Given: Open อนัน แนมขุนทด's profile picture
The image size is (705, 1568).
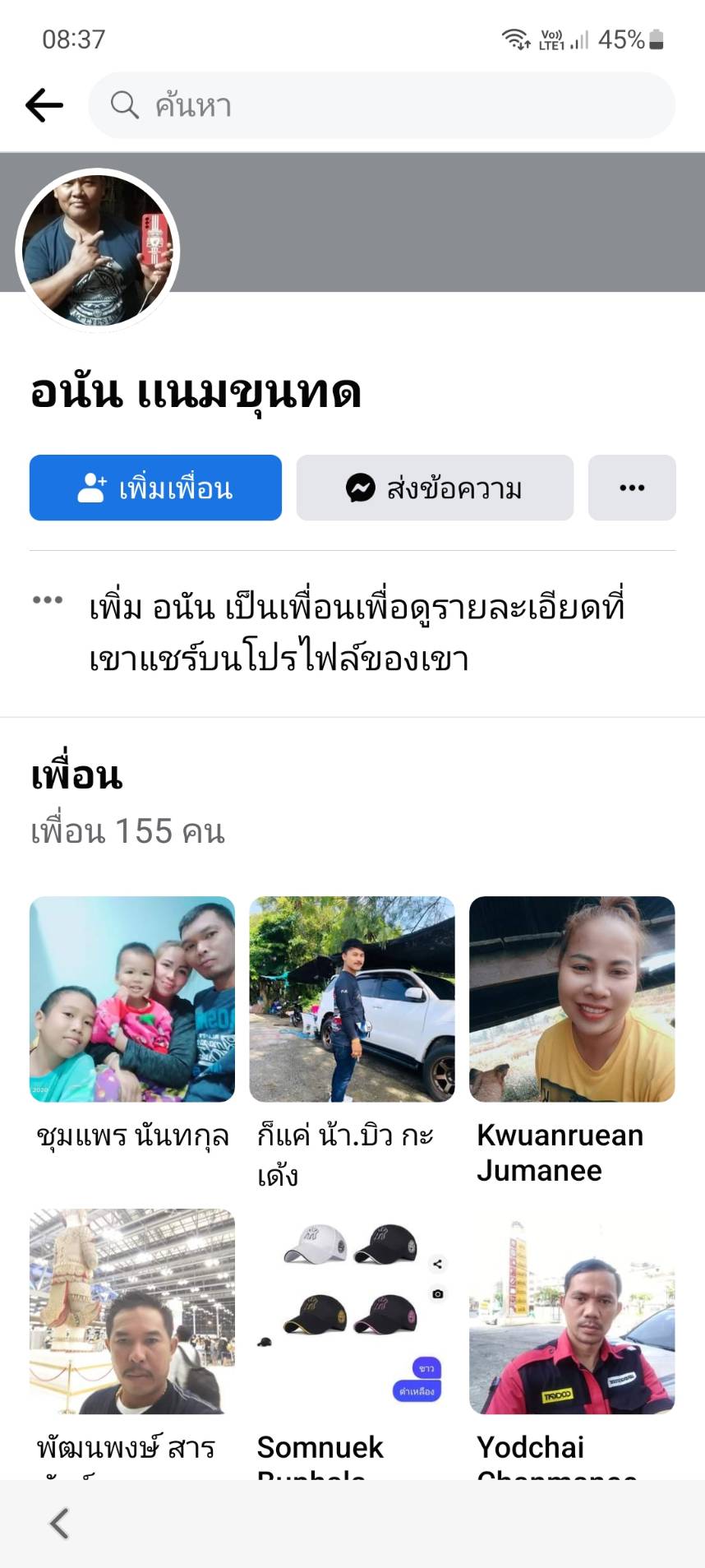Looking at the screenshot, I should pyautogui.click(x=97, y=250).
